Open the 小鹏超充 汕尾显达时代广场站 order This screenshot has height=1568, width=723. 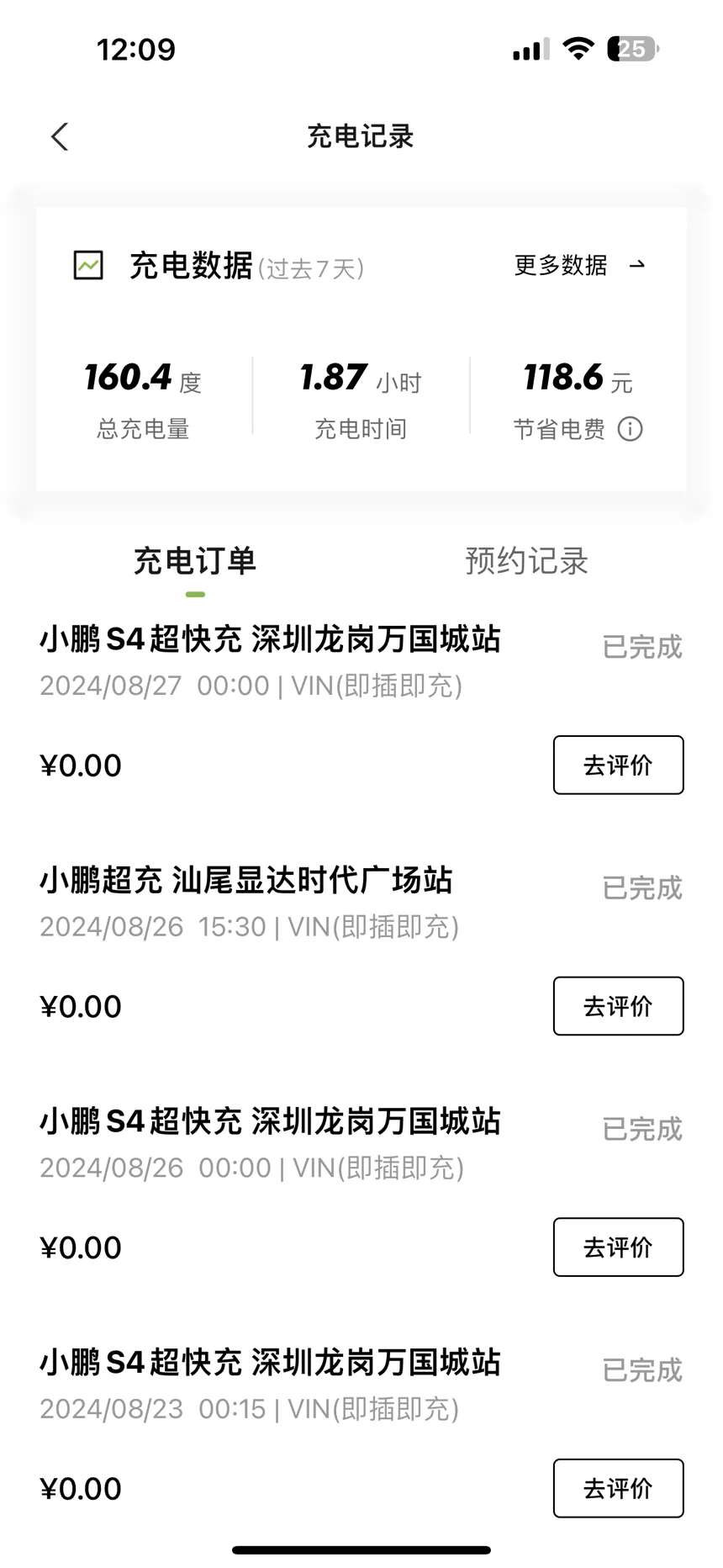tap(245, 881)
